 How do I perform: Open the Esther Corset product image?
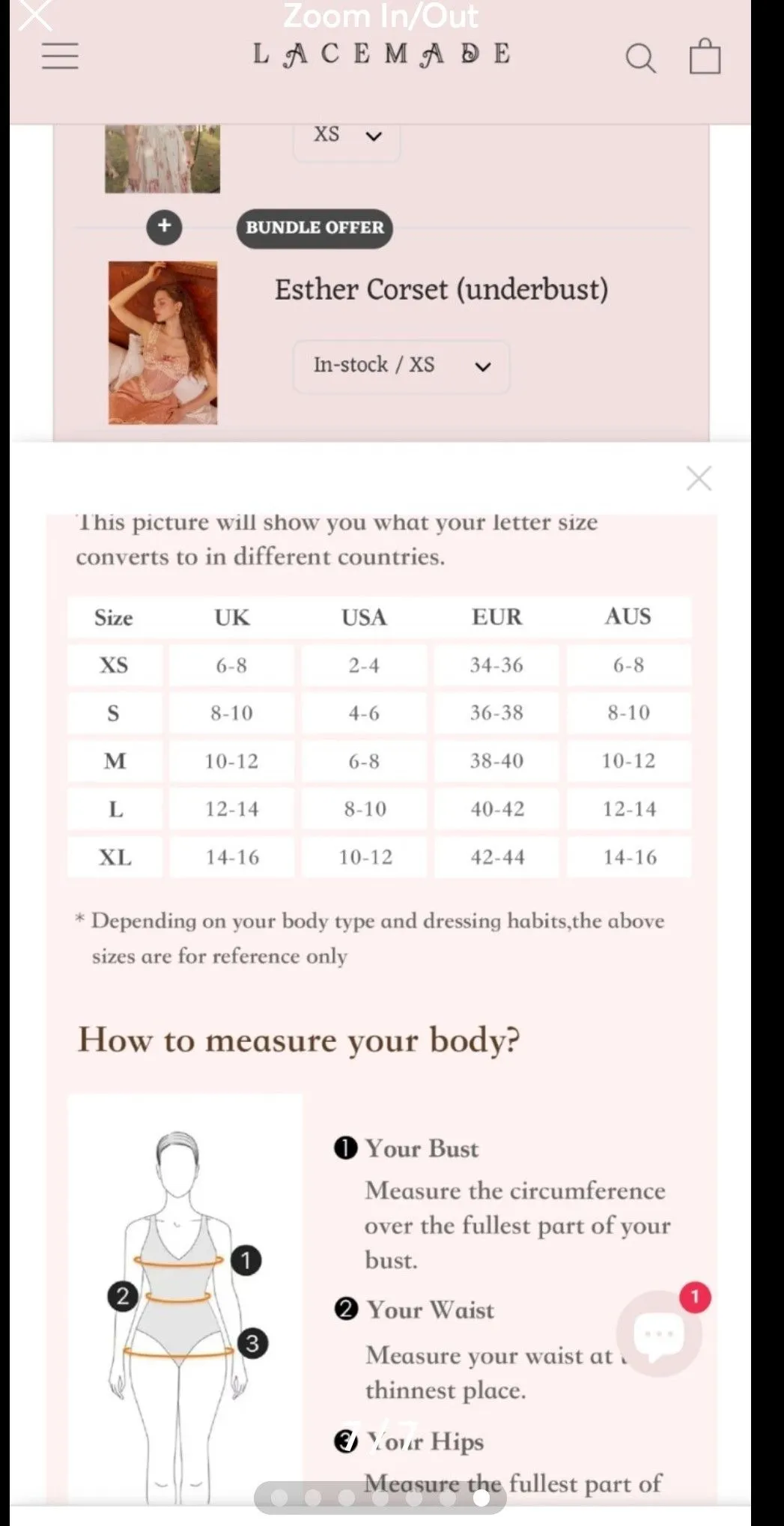point(162,342)
